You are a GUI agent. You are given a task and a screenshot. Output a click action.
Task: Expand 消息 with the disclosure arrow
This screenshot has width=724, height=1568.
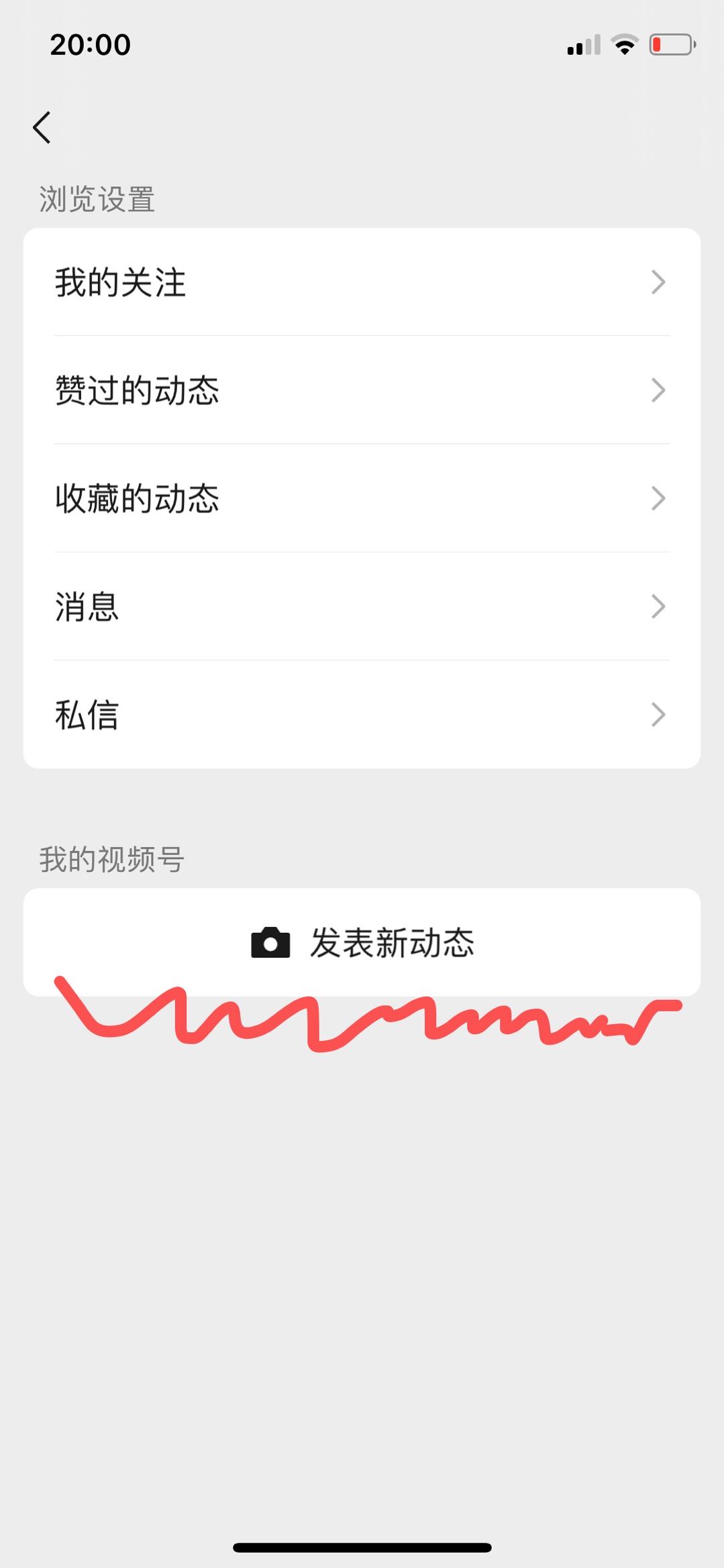(657, 607)
